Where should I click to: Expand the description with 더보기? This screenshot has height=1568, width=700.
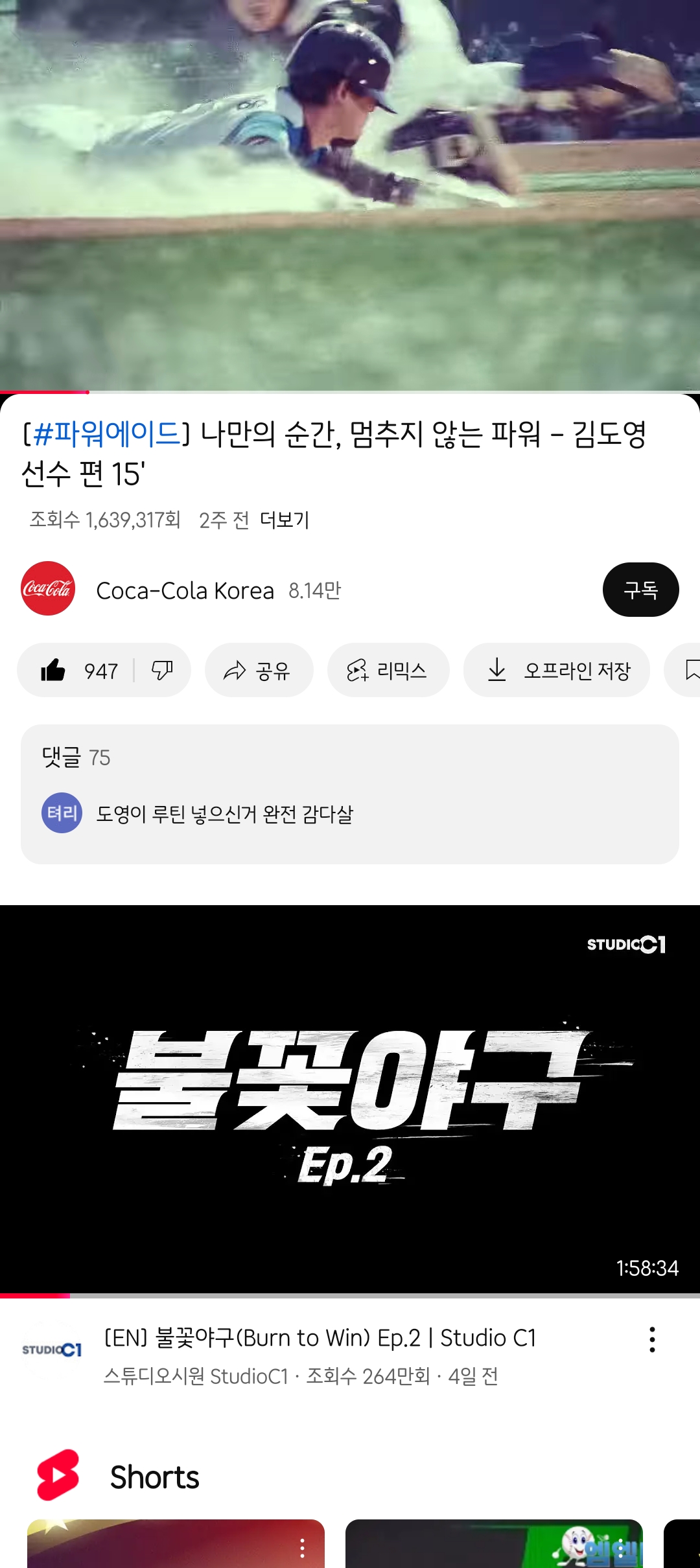coord(285,520)
